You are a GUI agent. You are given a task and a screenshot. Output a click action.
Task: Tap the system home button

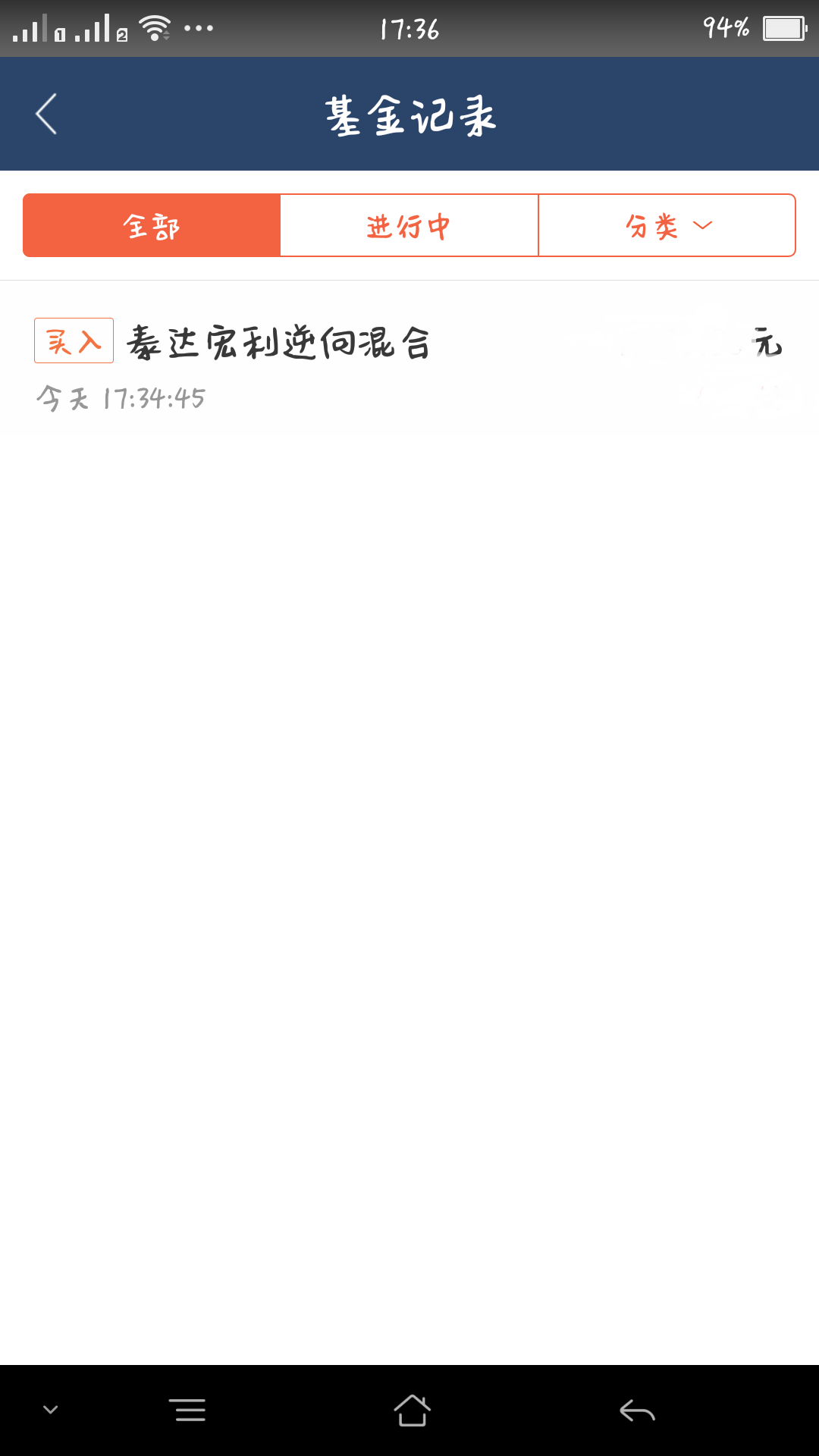pos(412,1410)
